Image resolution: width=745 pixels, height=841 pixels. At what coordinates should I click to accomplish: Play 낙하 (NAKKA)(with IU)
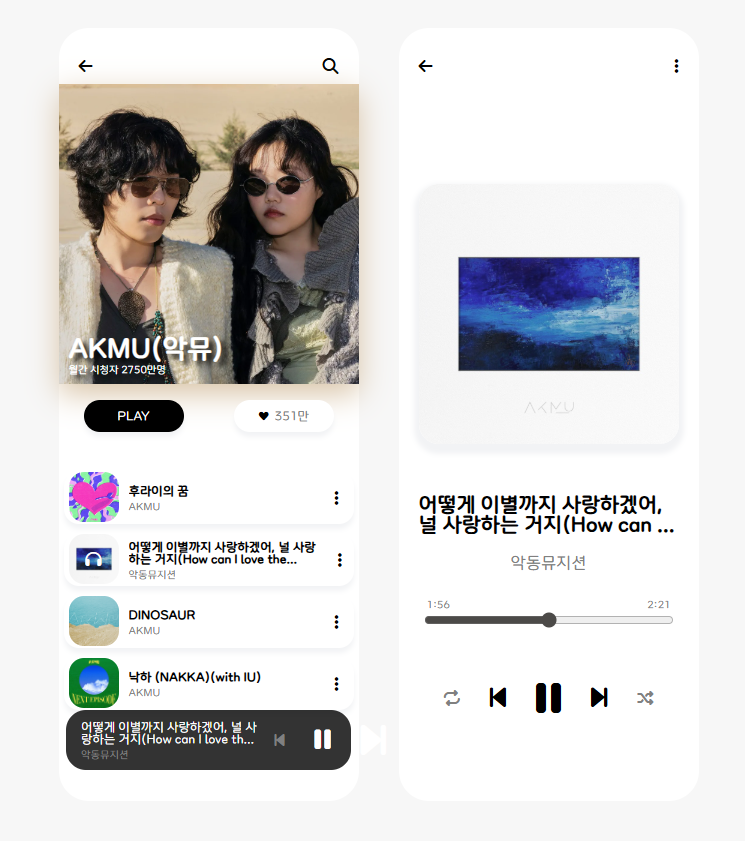(x=200, y=683)
